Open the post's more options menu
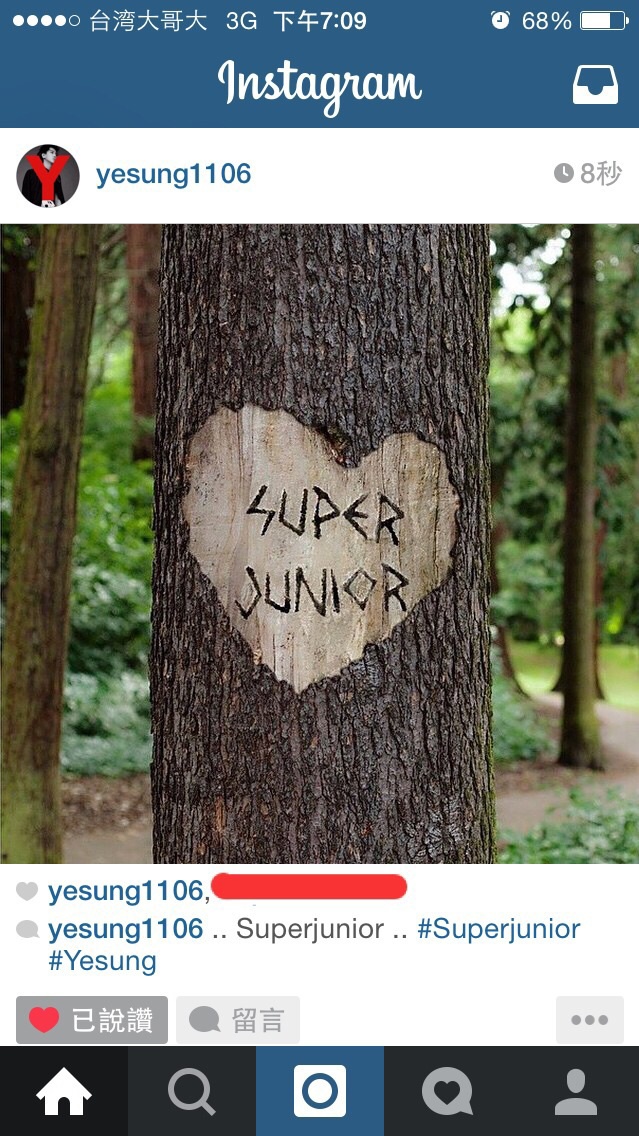The width and height of the screenshot is (639, 1136). (589, 1020)
